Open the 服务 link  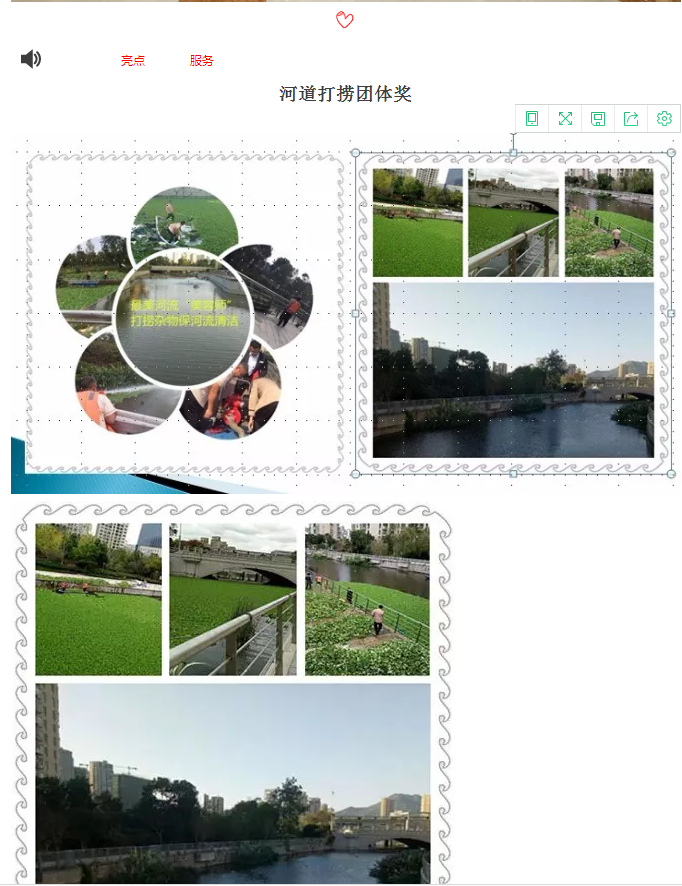click(x=201, y=61)
